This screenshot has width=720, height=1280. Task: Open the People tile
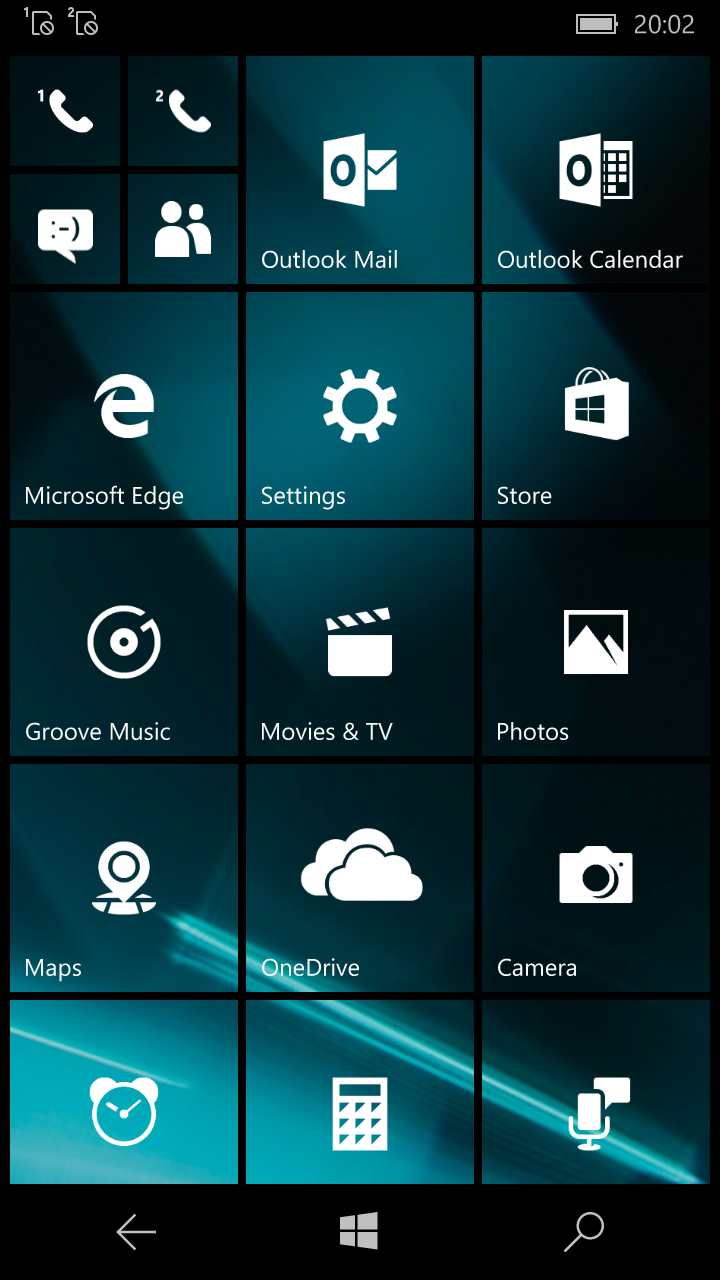[x=183, y=229]
